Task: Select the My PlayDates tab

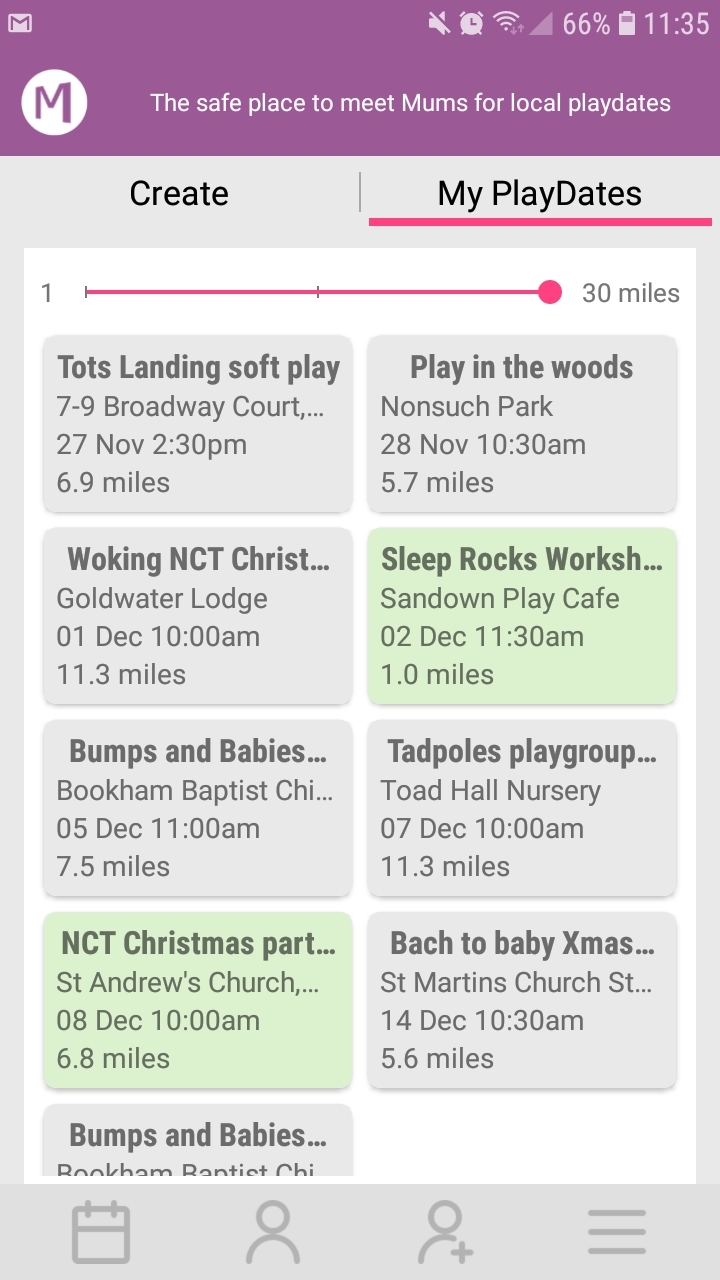Action: pos(540,193)
